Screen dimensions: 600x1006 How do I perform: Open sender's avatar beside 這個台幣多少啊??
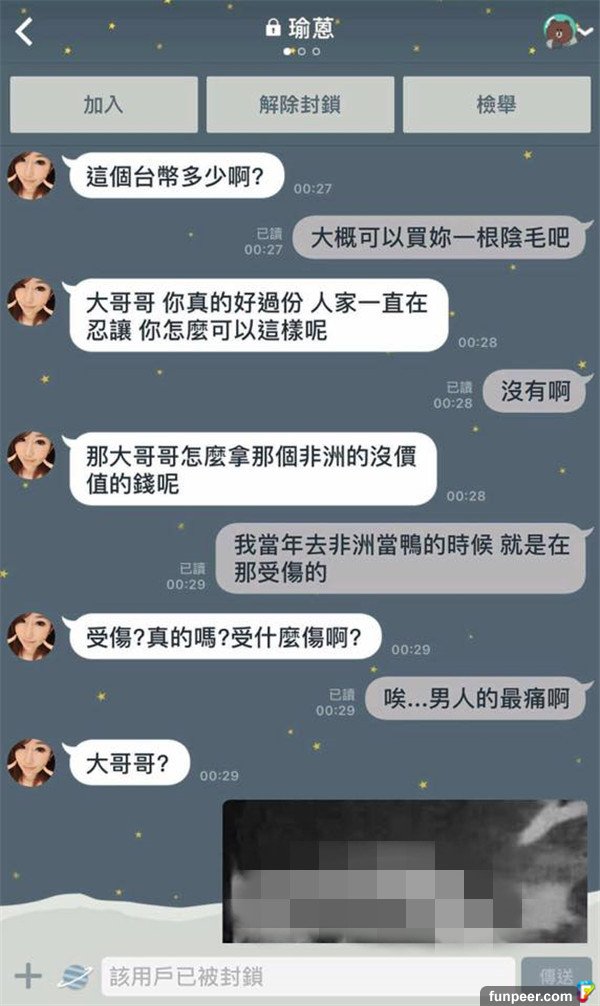31,176
